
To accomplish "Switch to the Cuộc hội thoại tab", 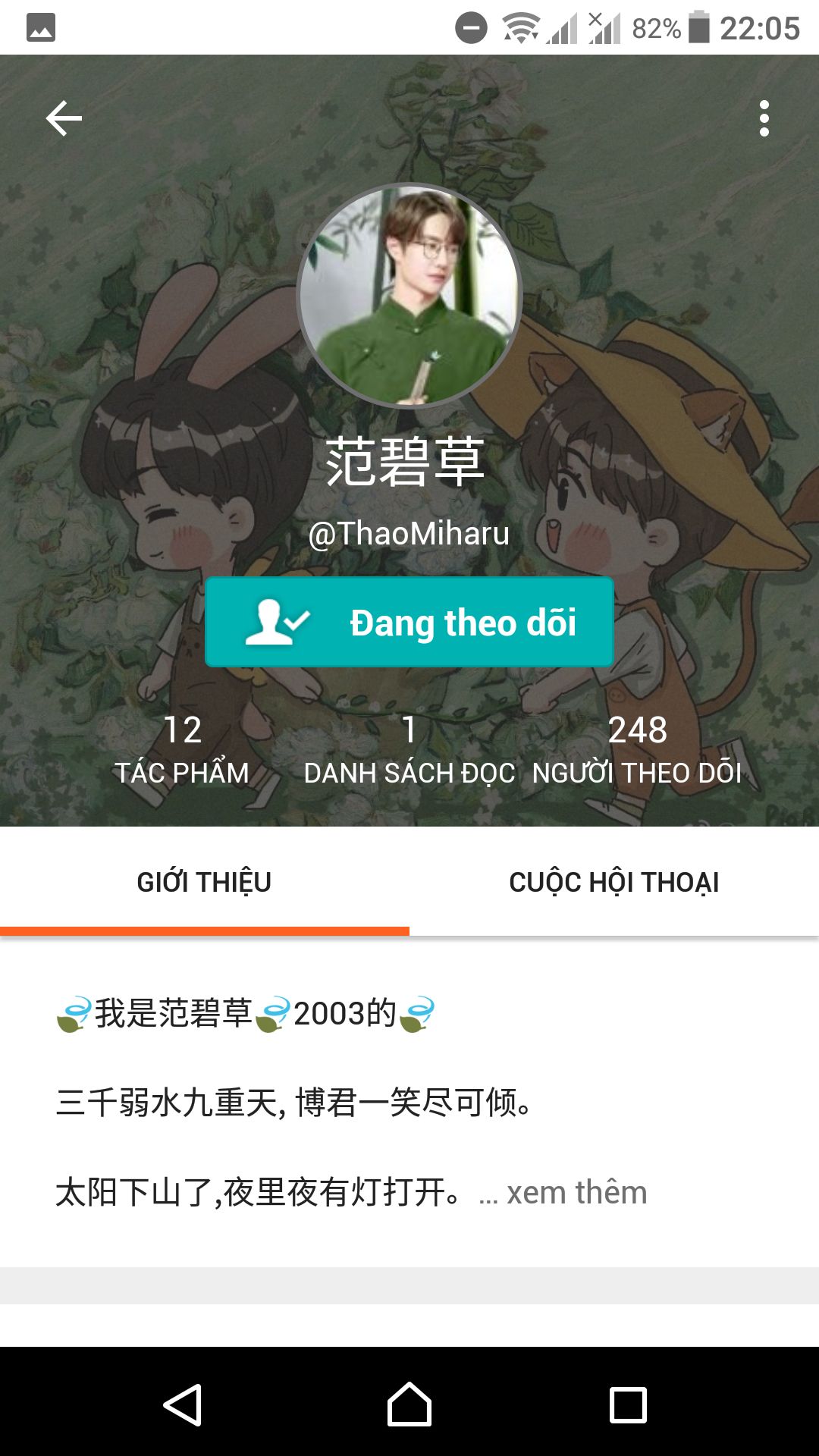I will 614,882.
